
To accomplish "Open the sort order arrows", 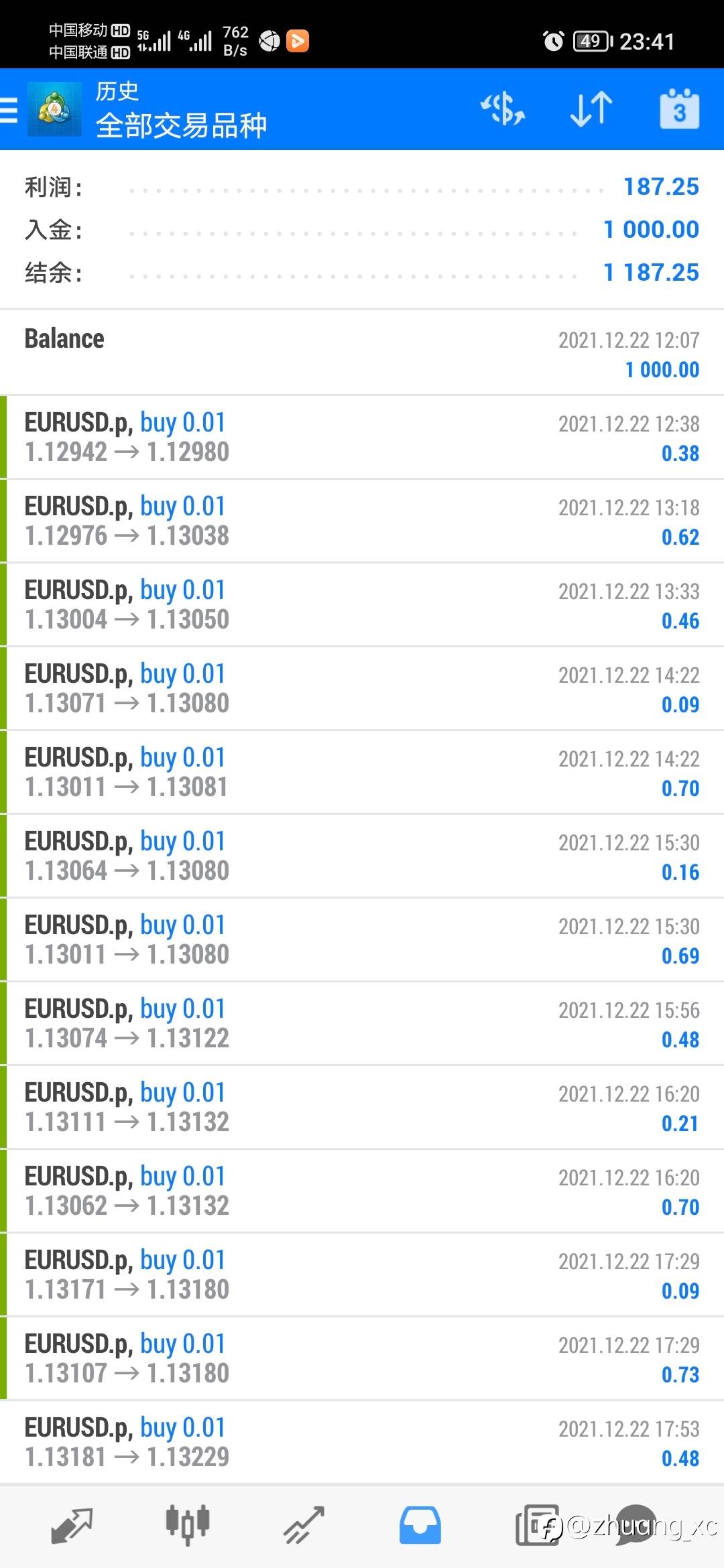I will tap(591, 109).
